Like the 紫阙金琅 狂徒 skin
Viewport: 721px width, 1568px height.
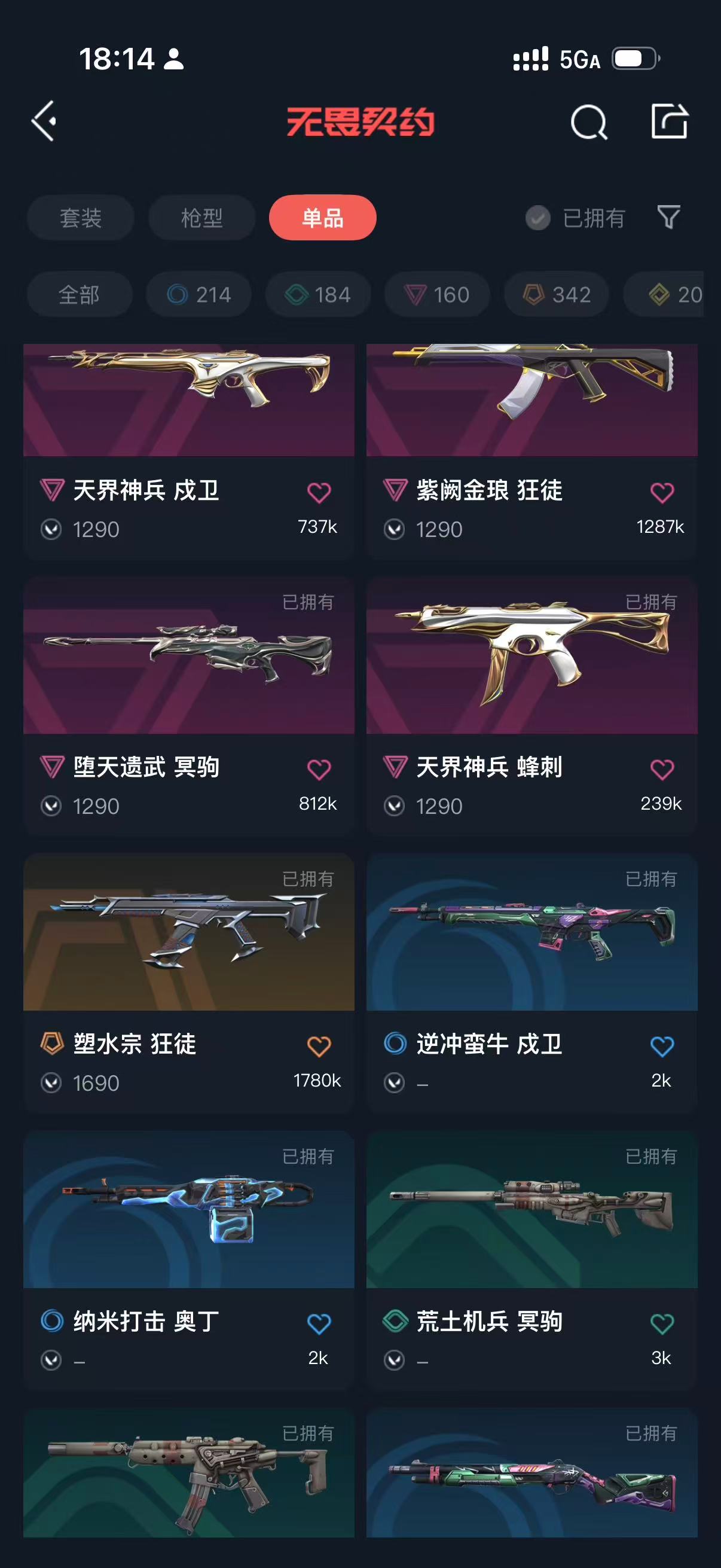662,492
